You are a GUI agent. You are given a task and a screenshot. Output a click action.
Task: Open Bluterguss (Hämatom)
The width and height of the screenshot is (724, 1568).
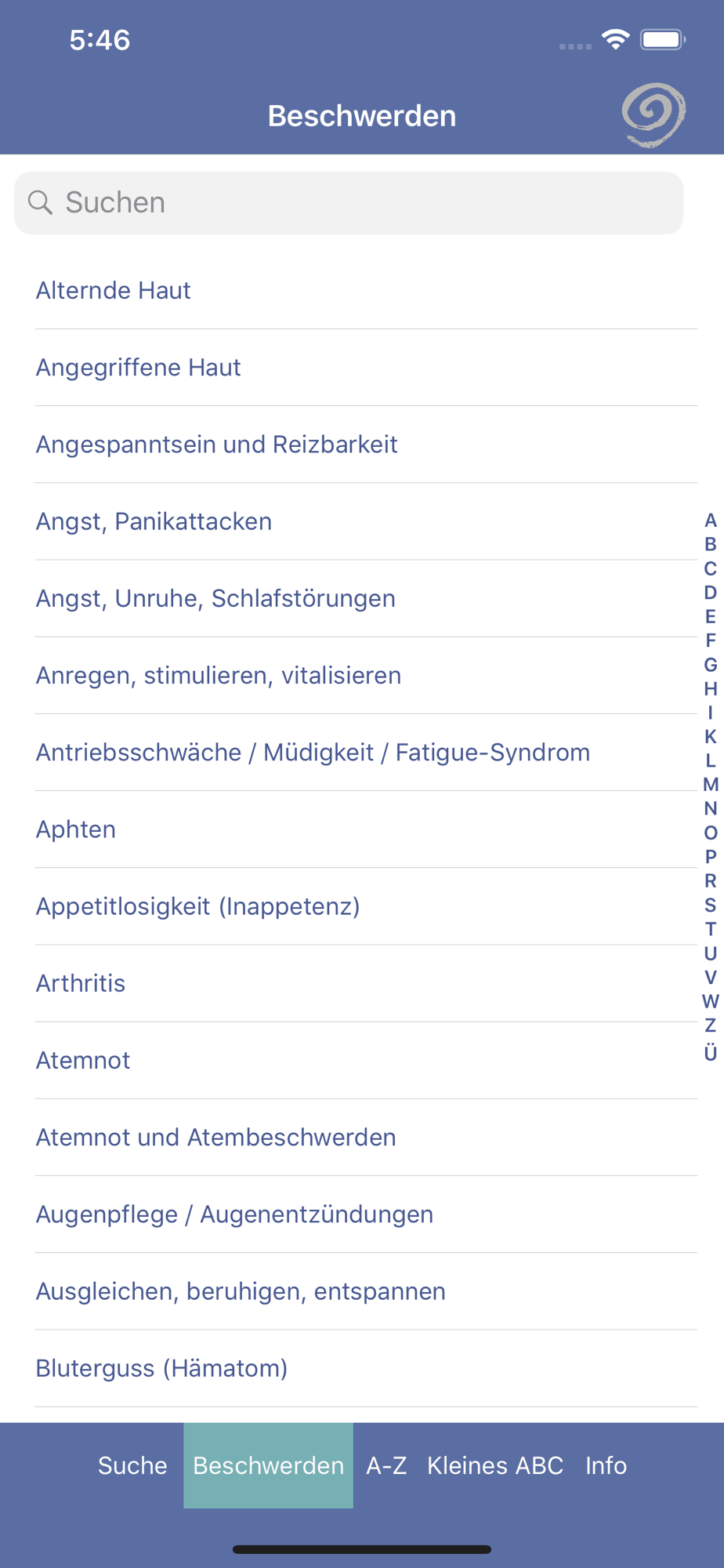362,1368
